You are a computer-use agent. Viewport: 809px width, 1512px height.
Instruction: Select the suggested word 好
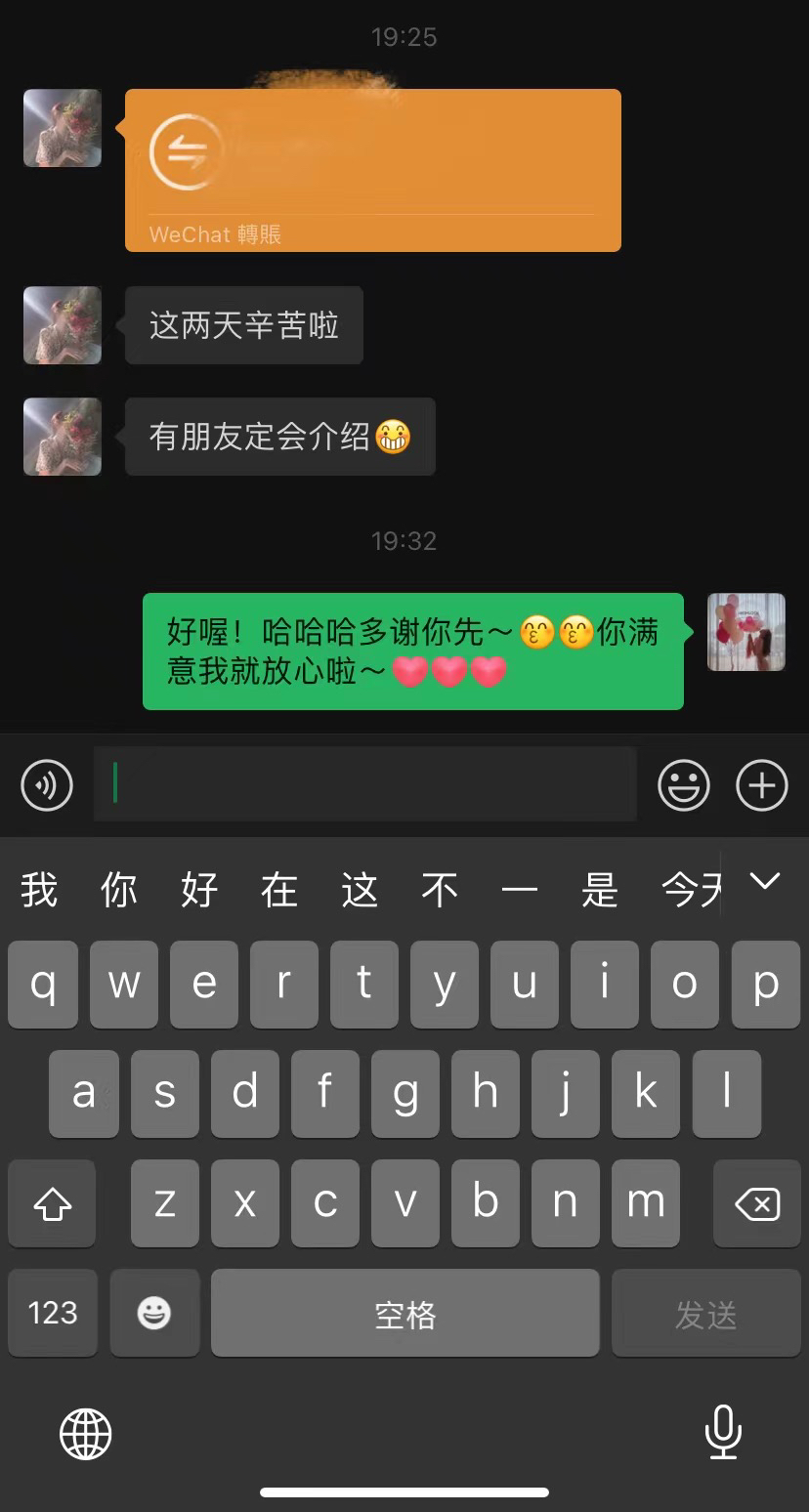[199, 890]
